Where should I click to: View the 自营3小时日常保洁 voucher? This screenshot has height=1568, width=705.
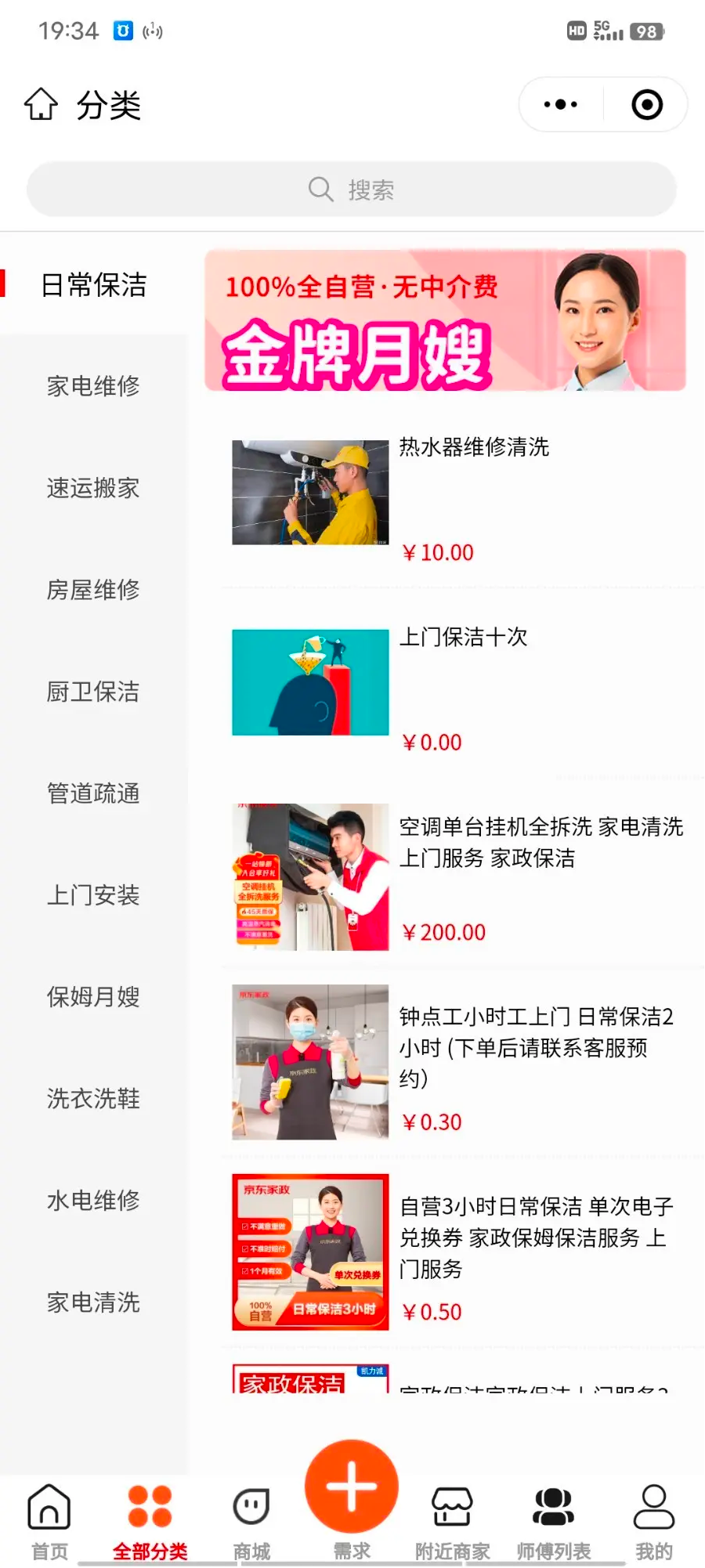tap(536, 1237)
